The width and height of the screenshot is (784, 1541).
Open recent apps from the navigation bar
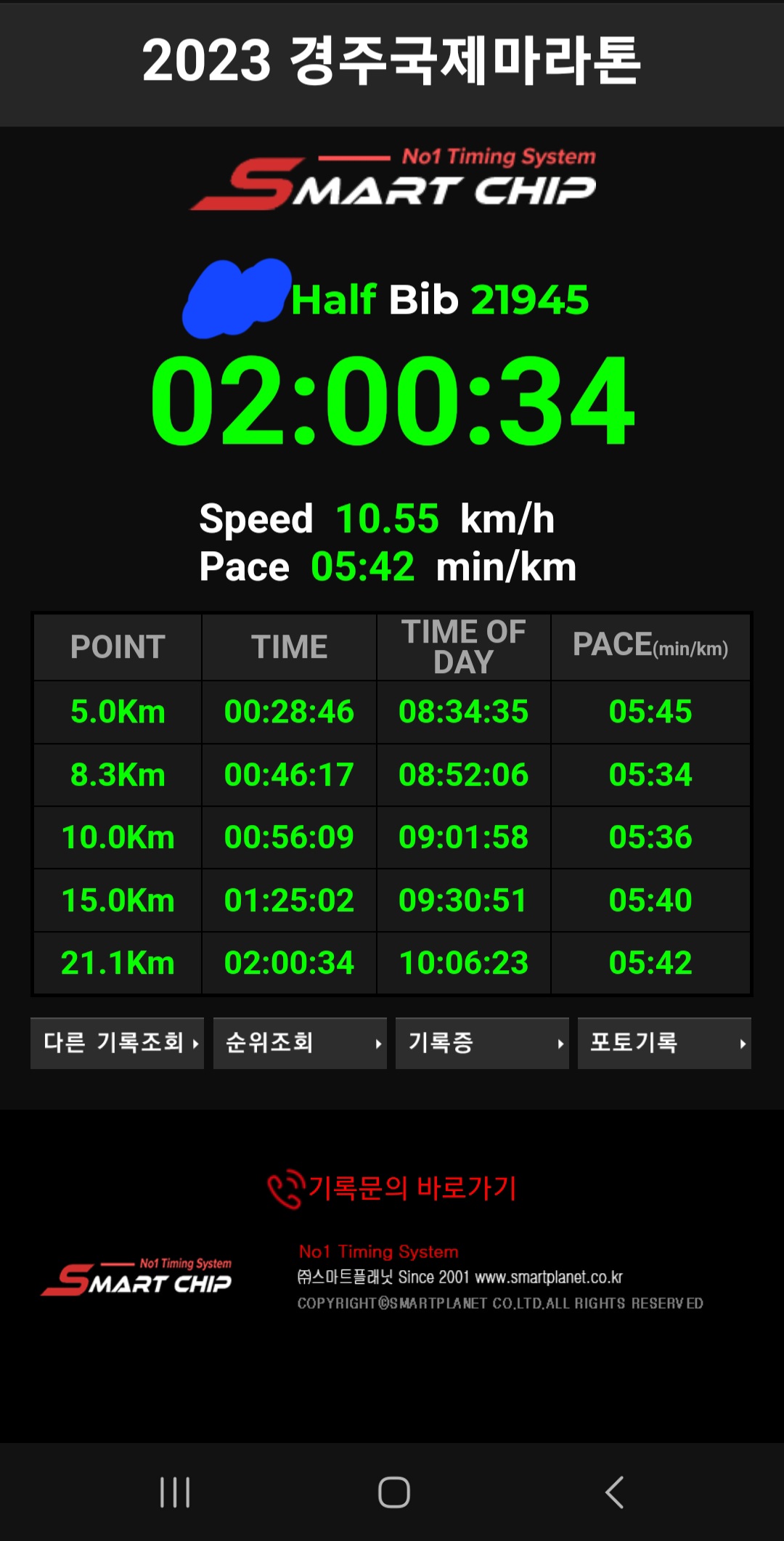175,1492
